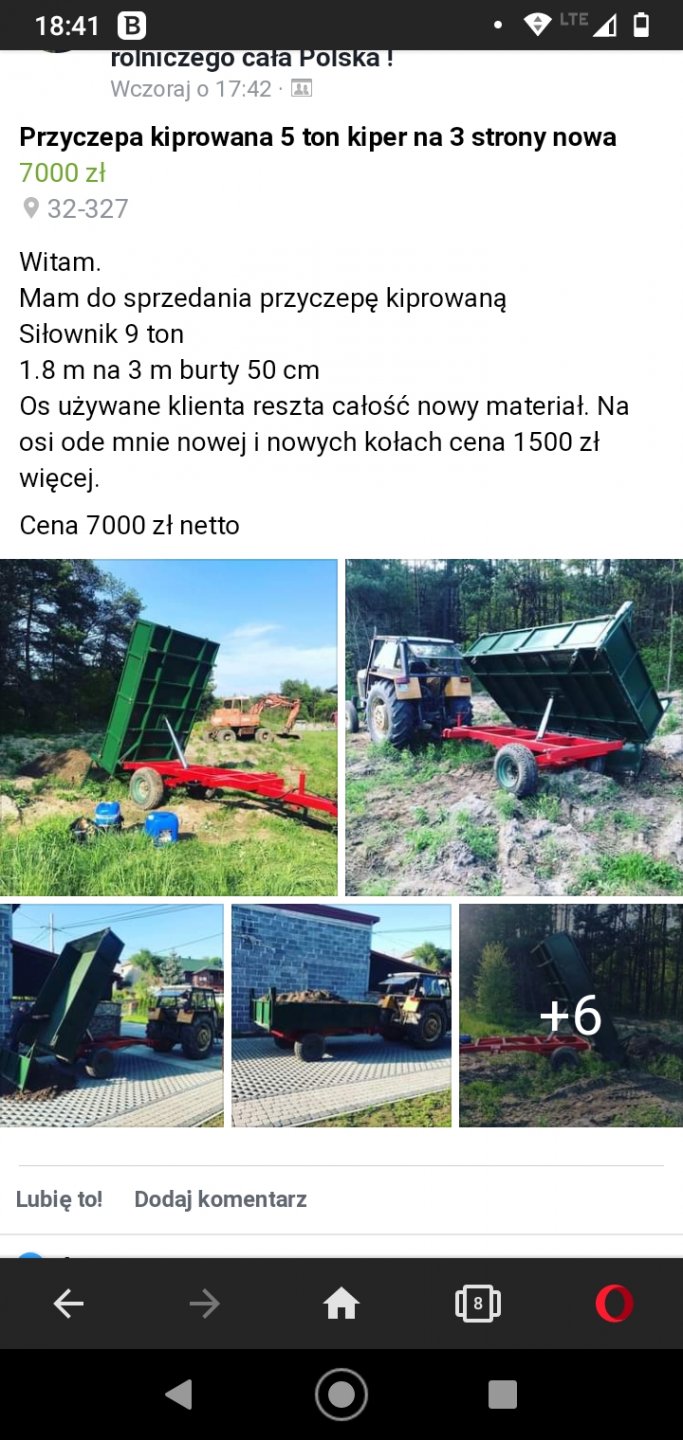Tap Dodaj komentarz to comment
Screen dimensions: 683x1440
(x=220, y=1199)
